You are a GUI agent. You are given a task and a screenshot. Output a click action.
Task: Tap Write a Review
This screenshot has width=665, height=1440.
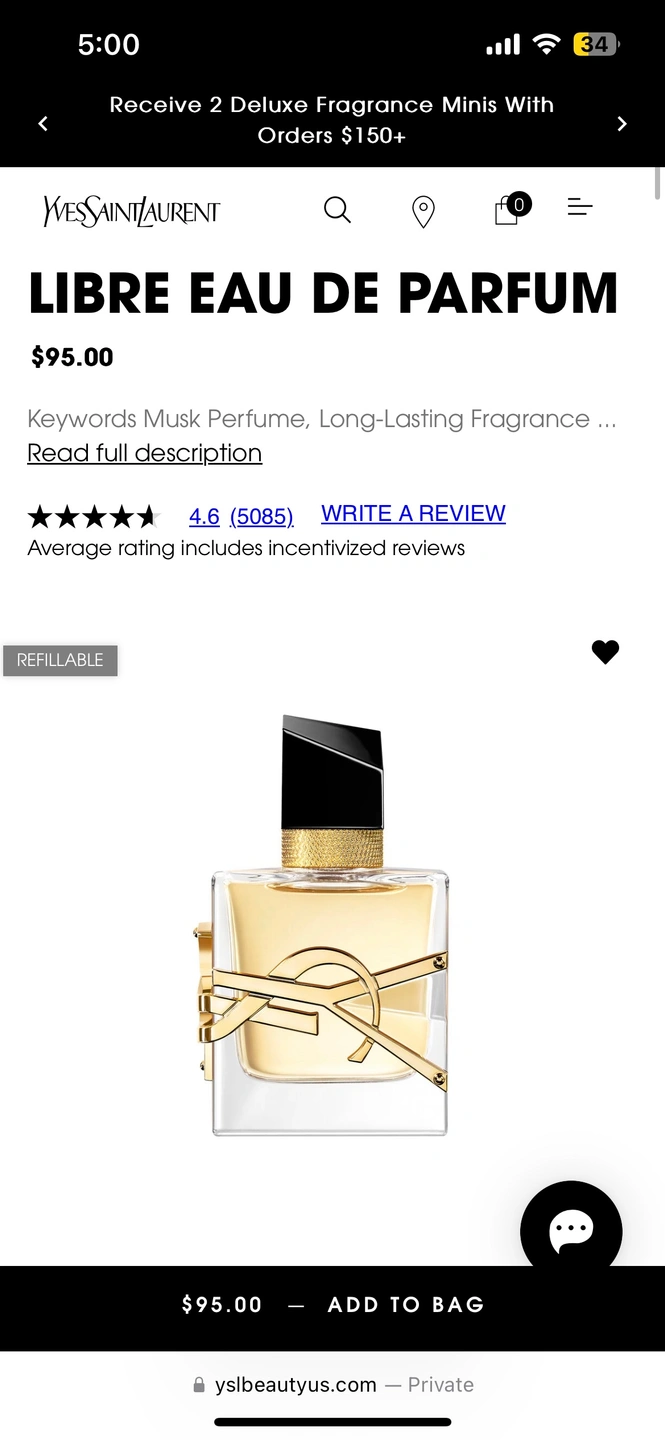pyautogui.click(x=413, y=513)
